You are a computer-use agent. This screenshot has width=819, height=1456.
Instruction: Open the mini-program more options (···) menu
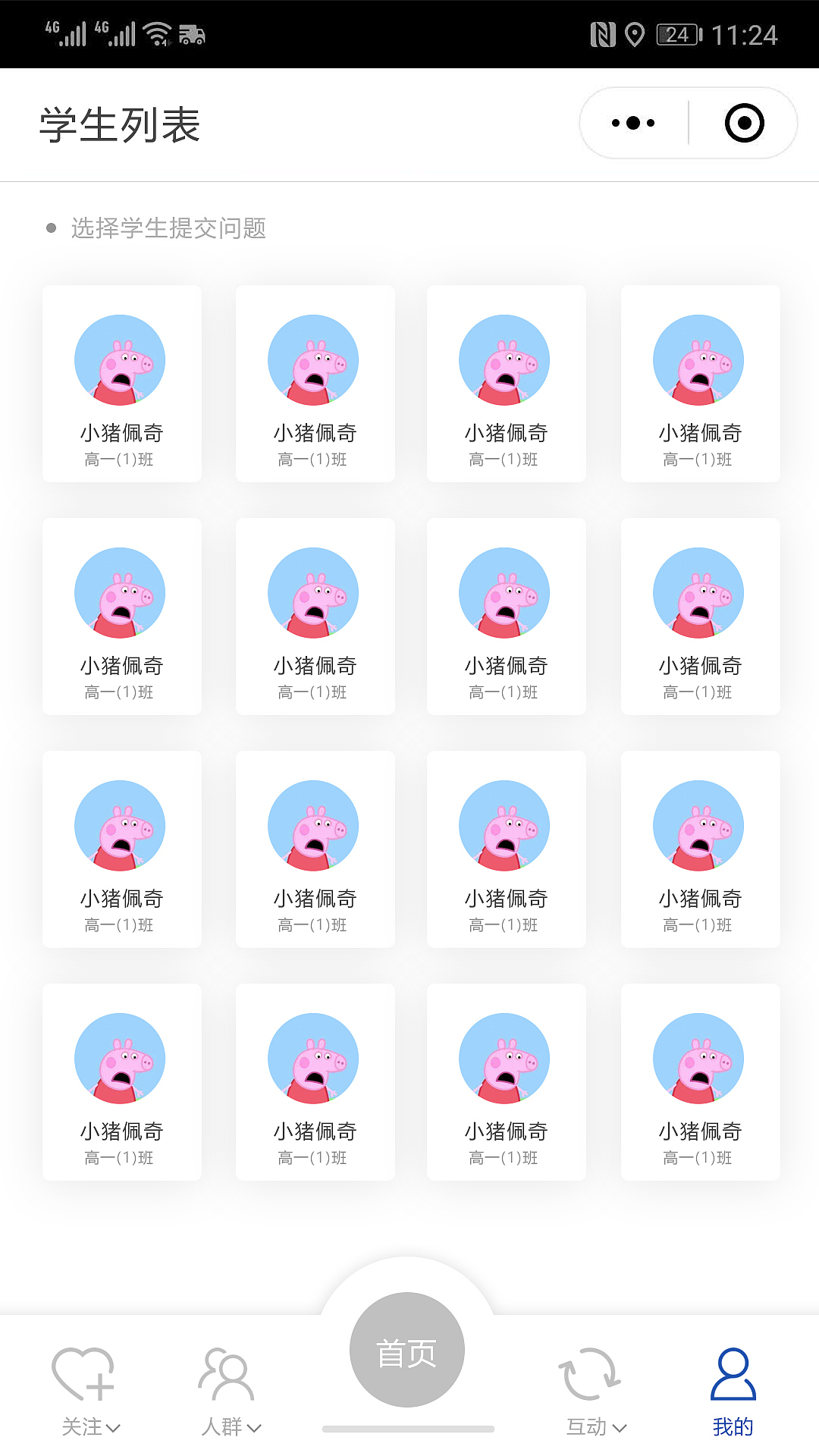[632, 123]
